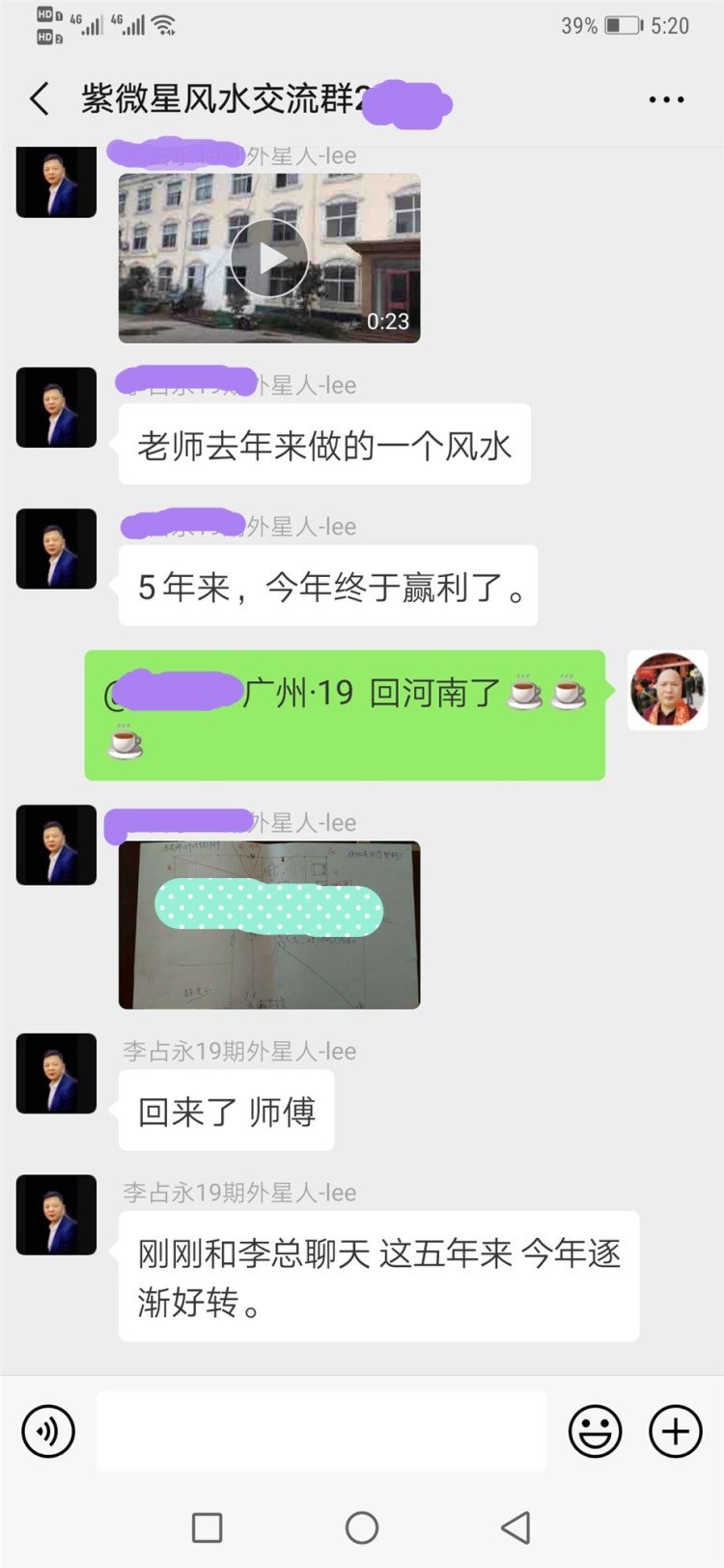Go to the phone home screen
The width and height of the screenshot is (724, 1568).
362,1527
